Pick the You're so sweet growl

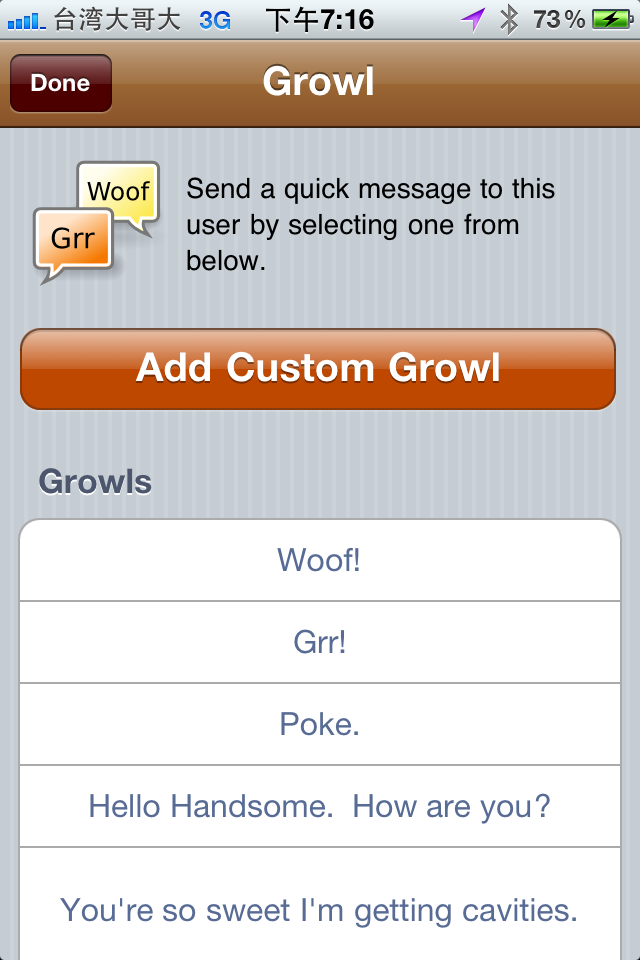[319, 908]
